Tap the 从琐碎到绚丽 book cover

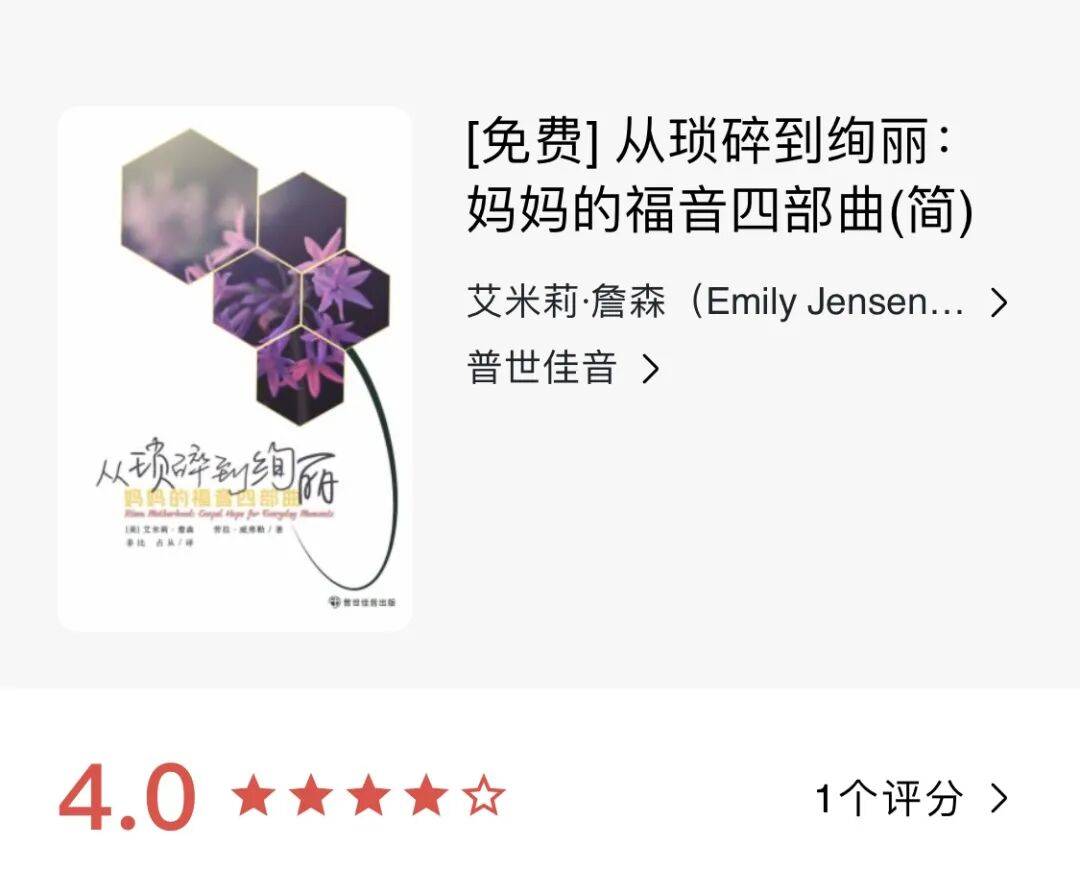pos(235,369)
